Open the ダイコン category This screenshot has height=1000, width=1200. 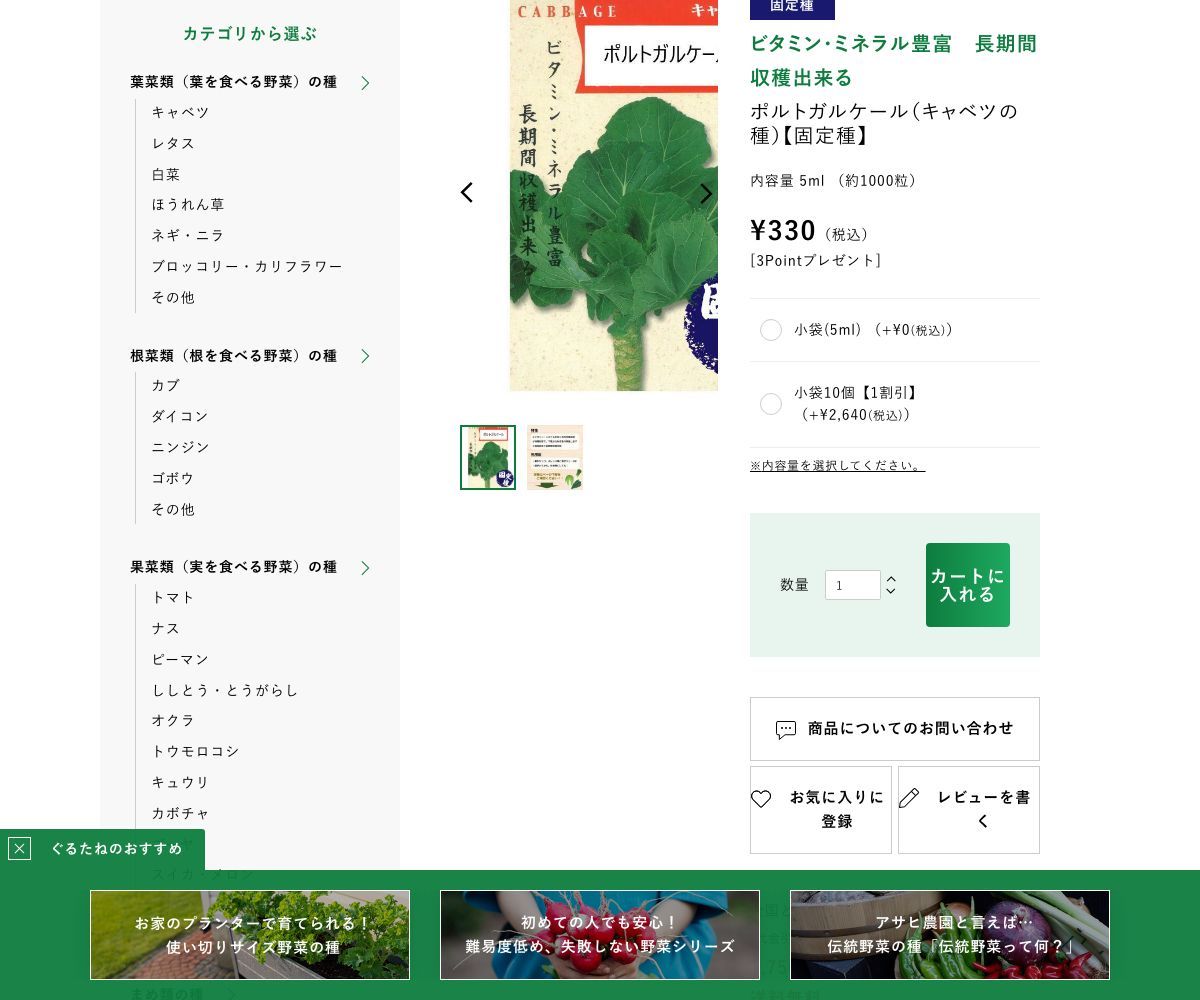coord(180,416)
